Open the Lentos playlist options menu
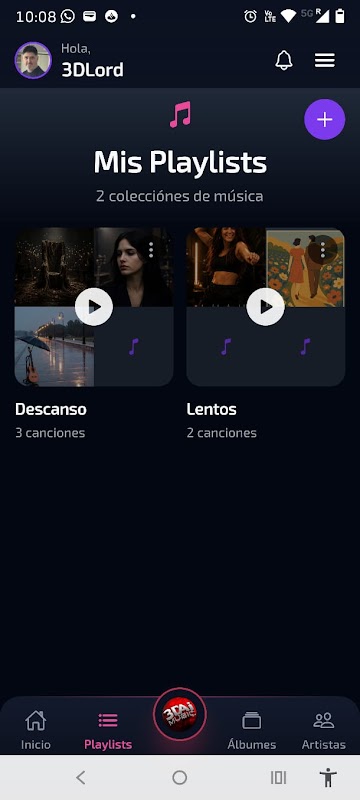The height and width of the screenshot is (800, 360). 323,250
